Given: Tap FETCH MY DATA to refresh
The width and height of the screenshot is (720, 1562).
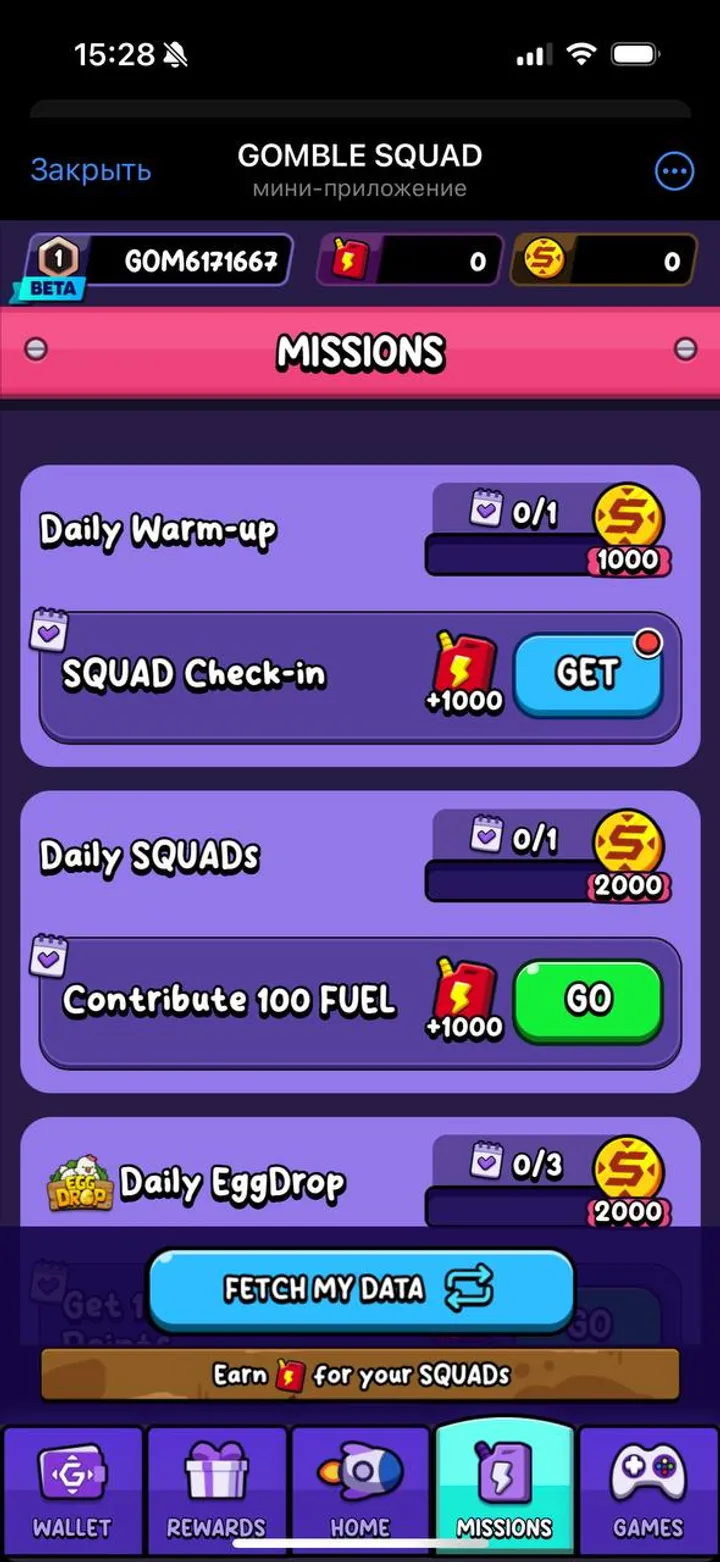Looking at the screenshot, I should click(360, 1291).
